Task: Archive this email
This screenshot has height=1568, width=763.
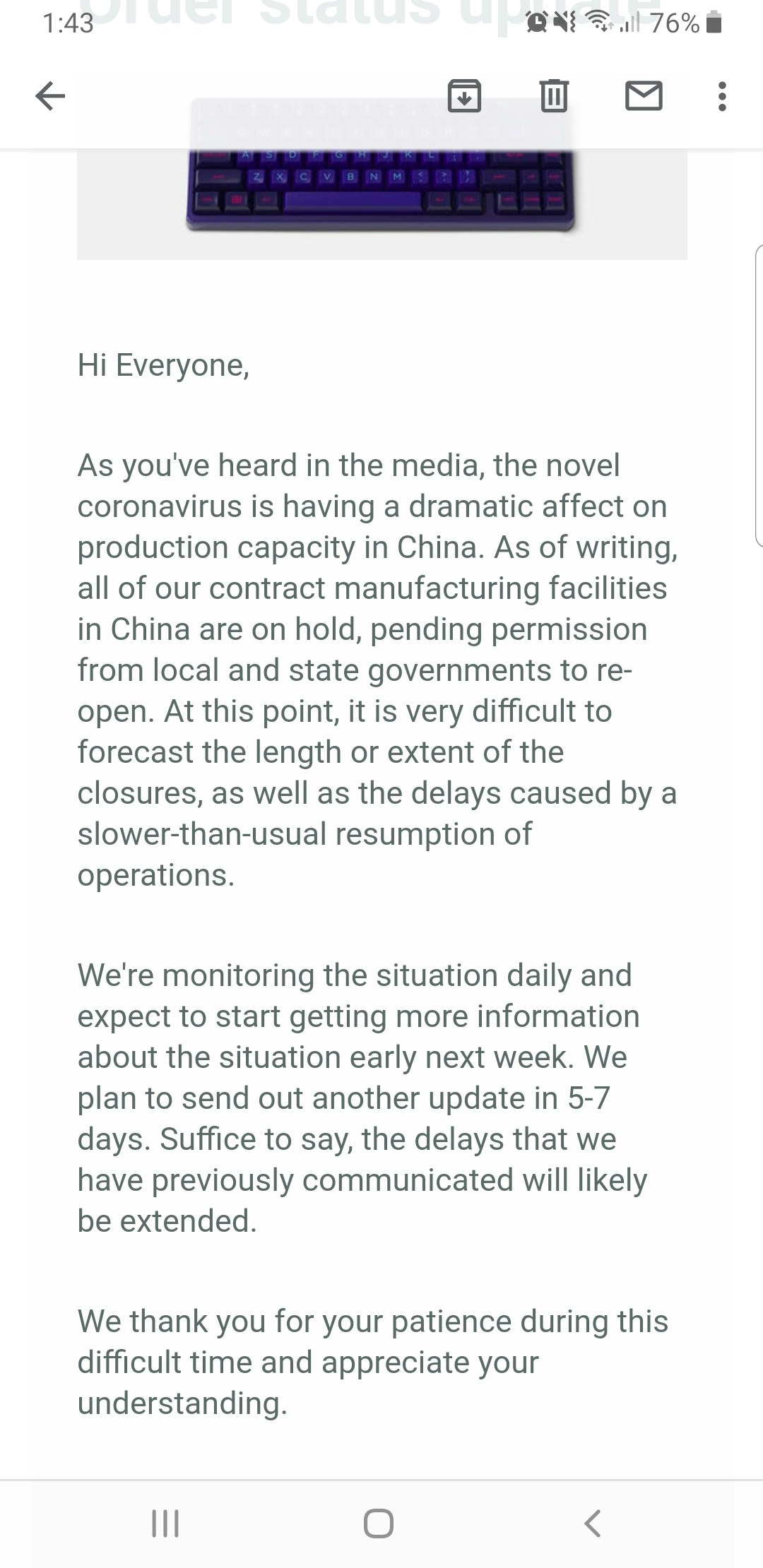Action: tap(464, 95)
